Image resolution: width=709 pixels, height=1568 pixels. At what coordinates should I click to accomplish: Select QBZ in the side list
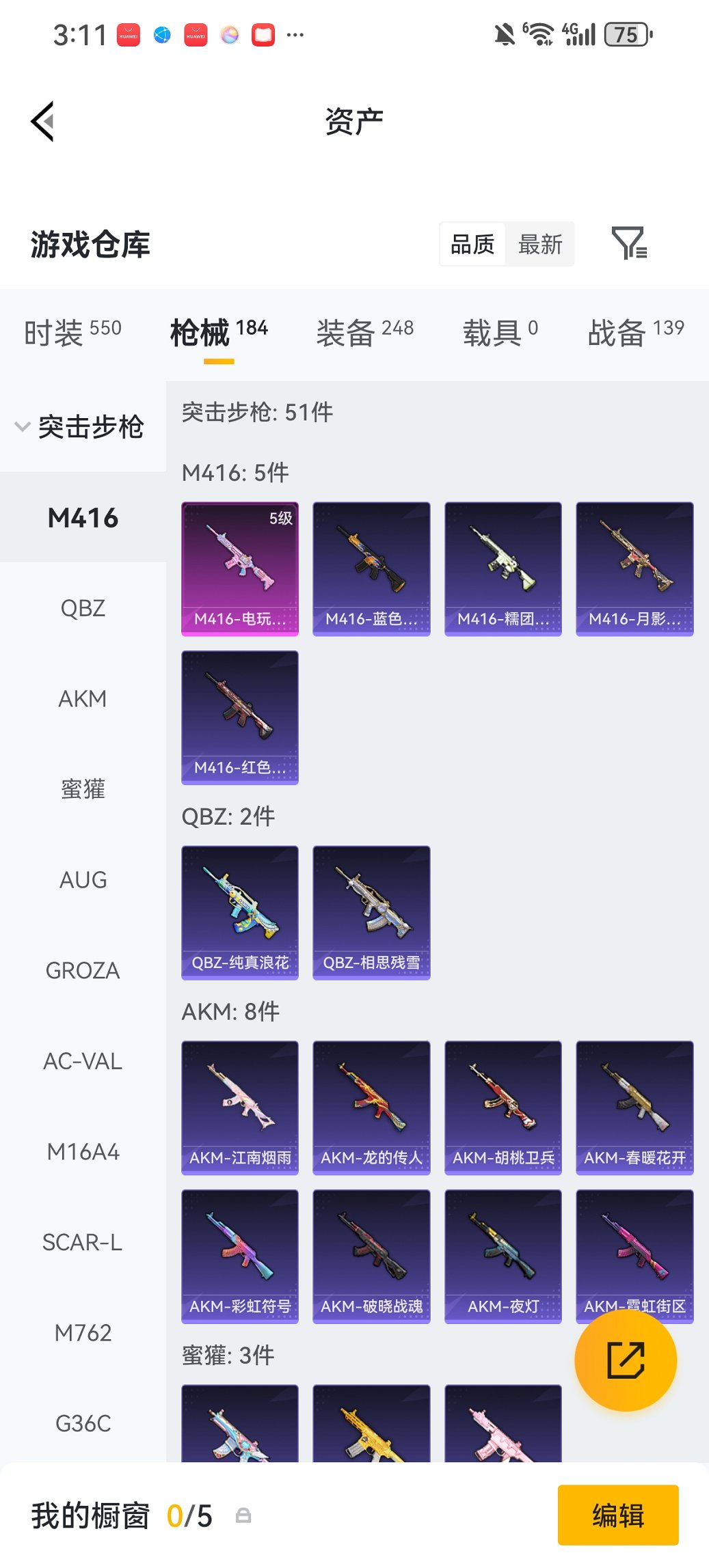(83, 608)
